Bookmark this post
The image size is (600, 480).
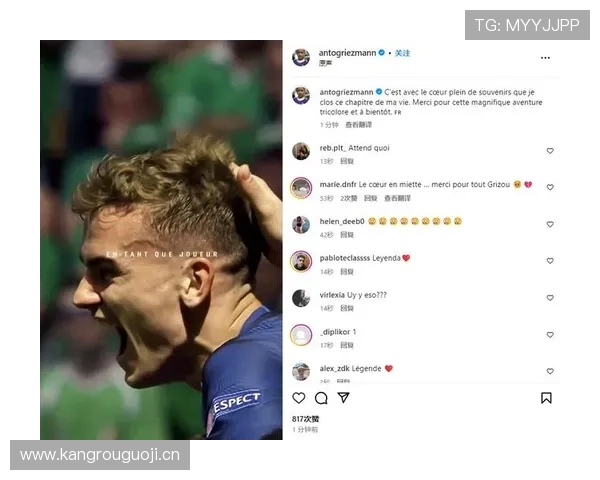click(x=546, y=398)
